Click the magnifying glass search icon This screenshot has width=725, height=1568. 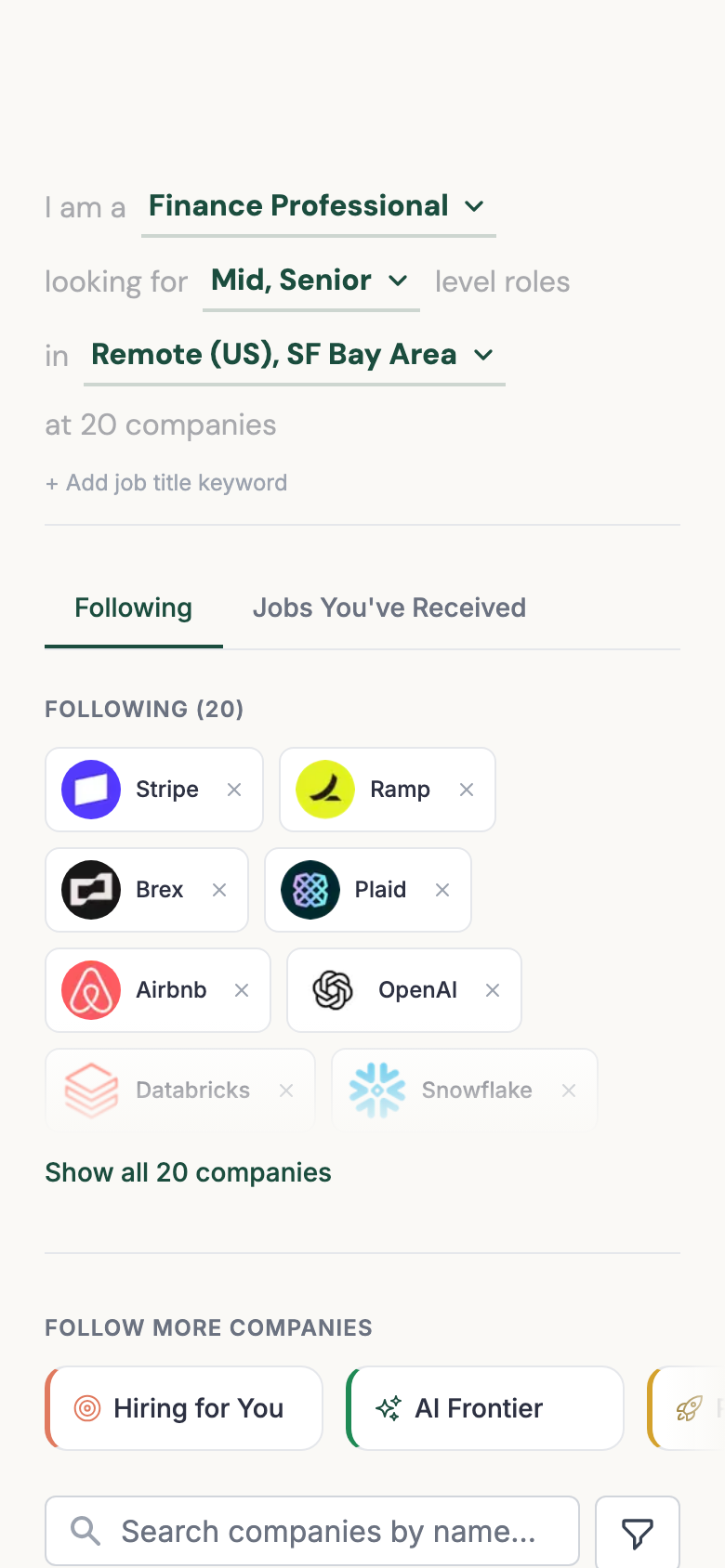point(86,1531)
